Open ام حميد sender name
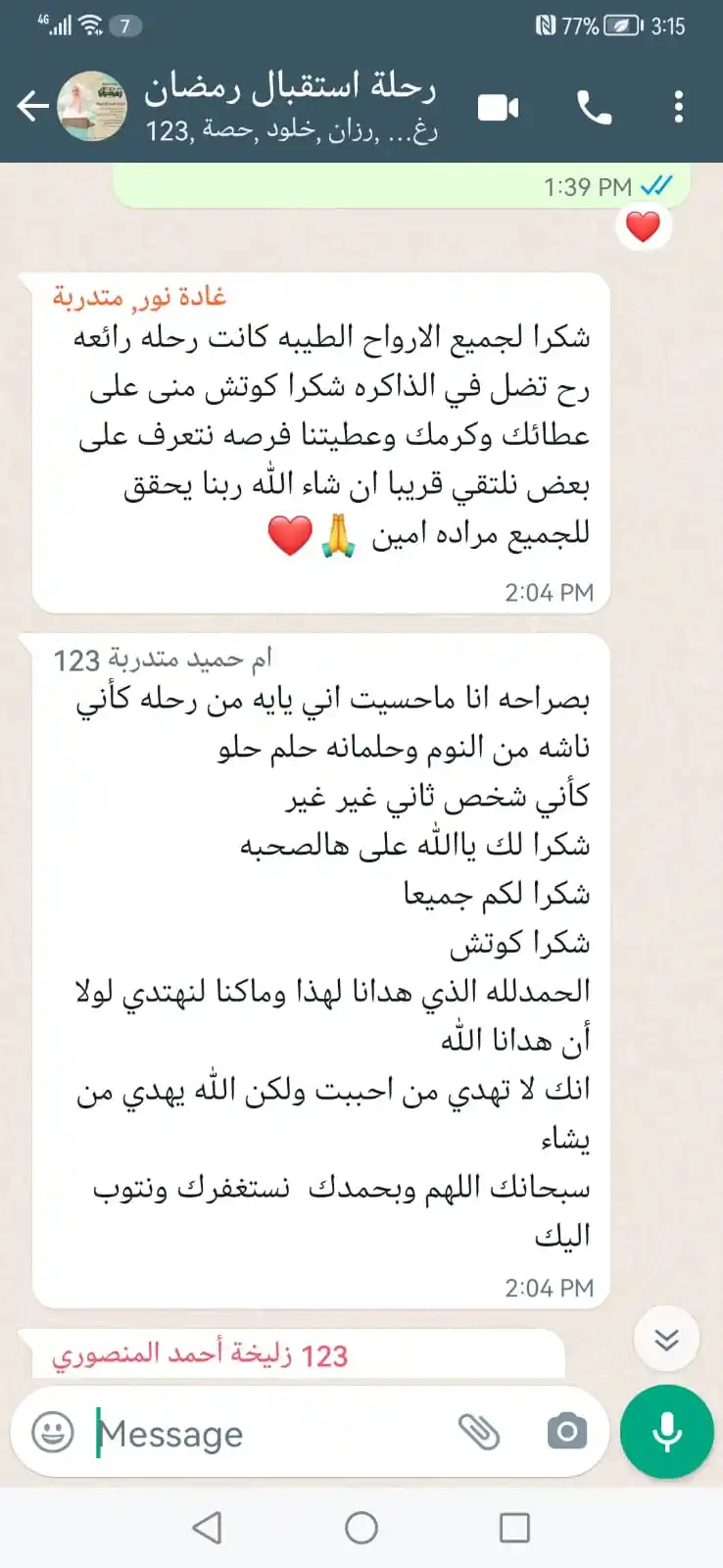The height and width of the screenshot is (1568, 723). 163,660
